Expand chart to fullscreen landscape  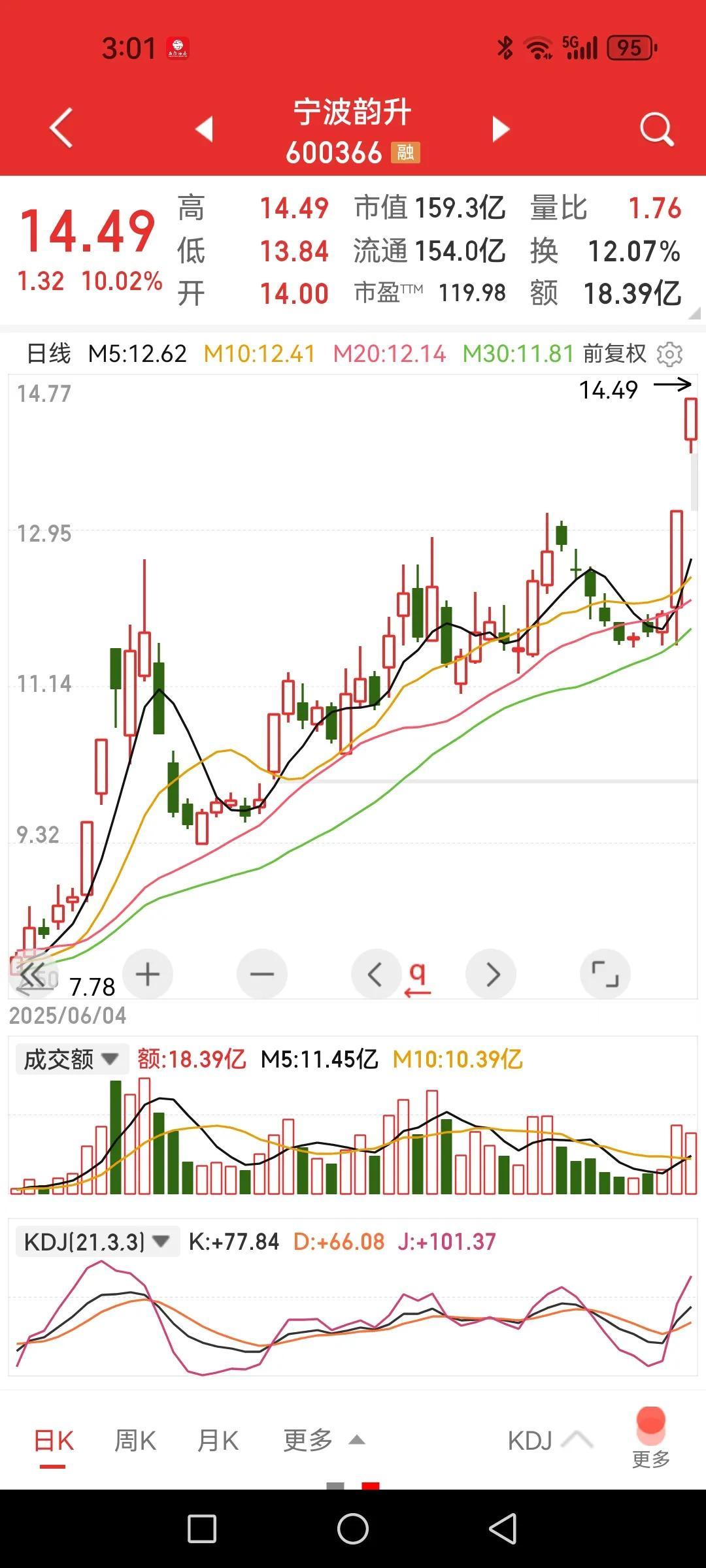click(605, 974)
